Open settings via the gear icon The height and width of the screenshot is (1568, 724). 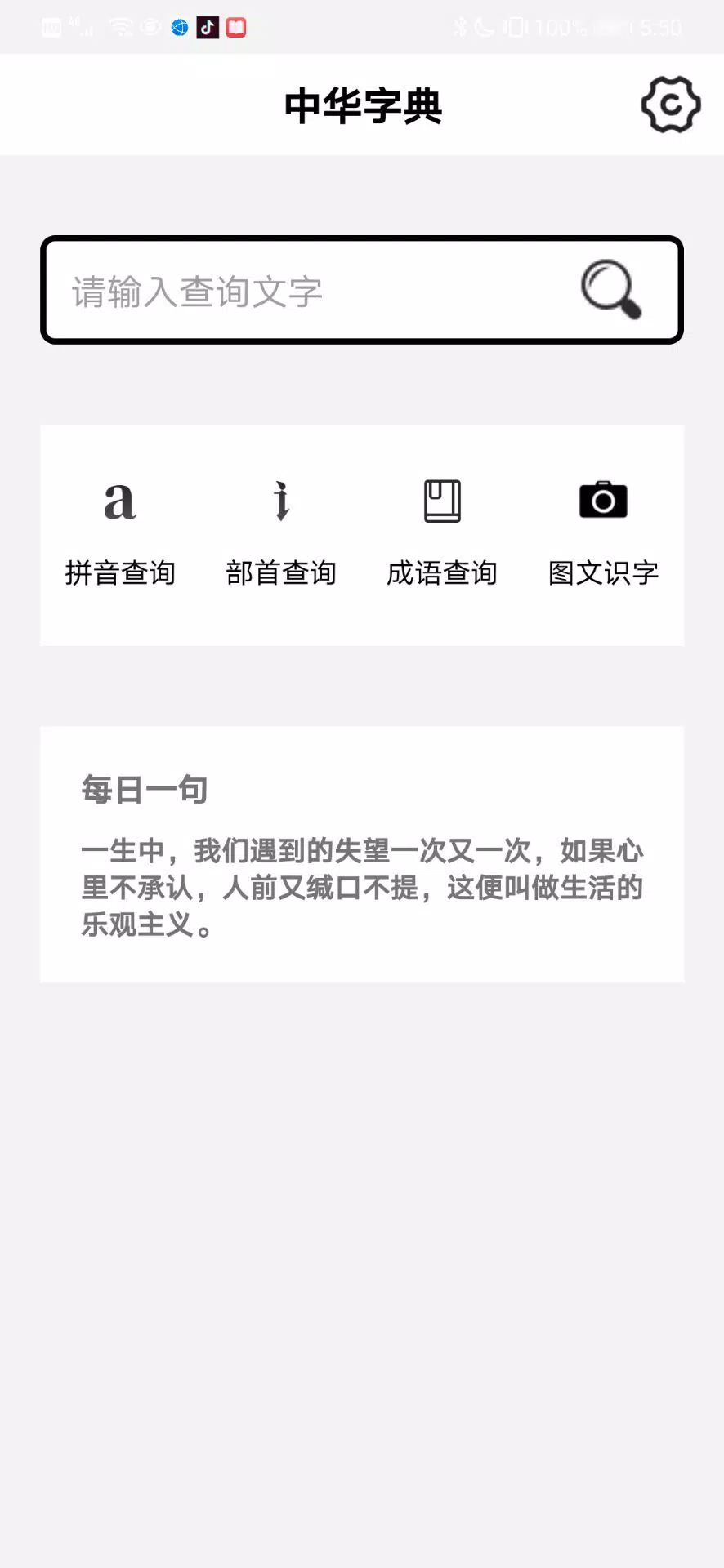(671, 105)
